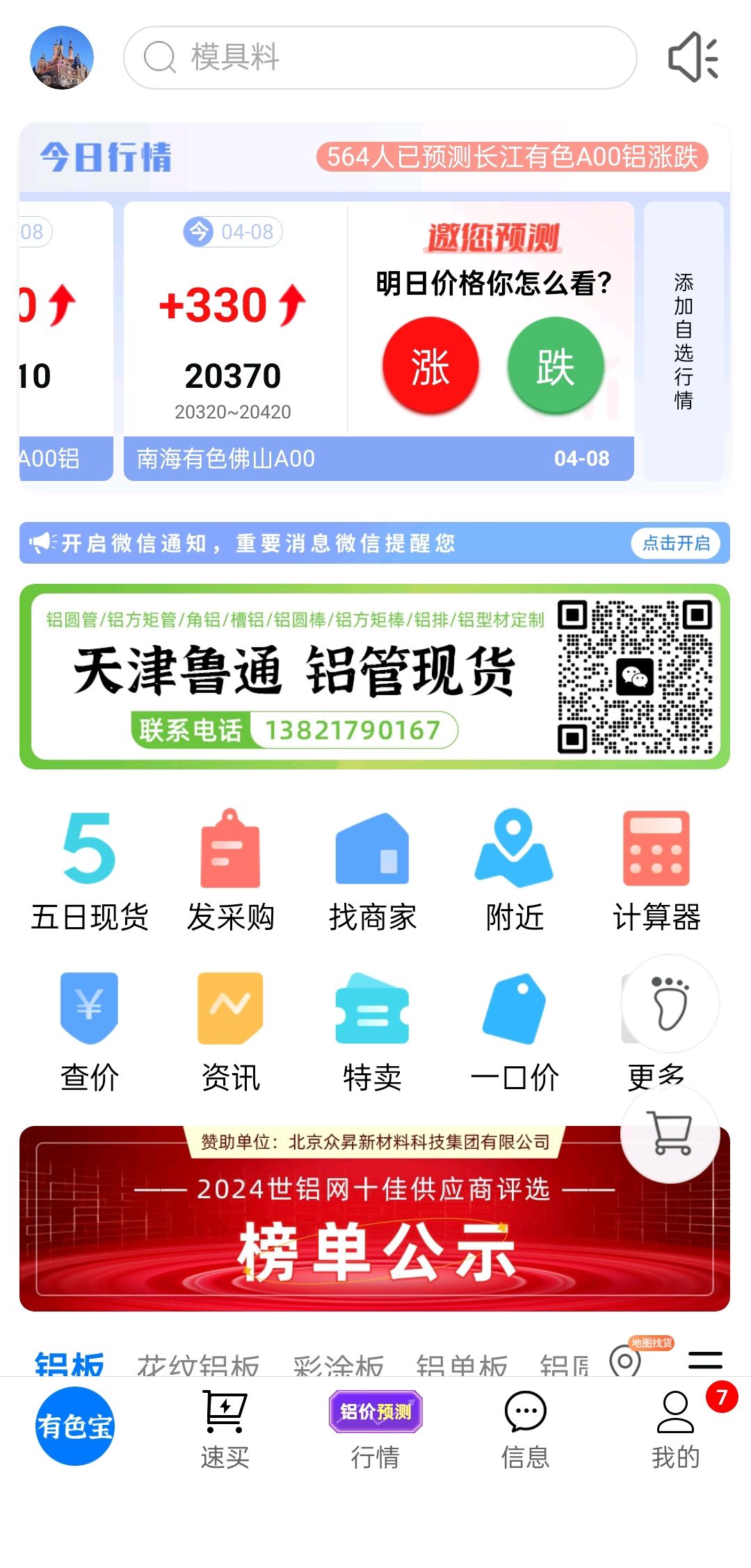Open 发采购
The height and width of the screenshot is (1568, 751).
231,872
